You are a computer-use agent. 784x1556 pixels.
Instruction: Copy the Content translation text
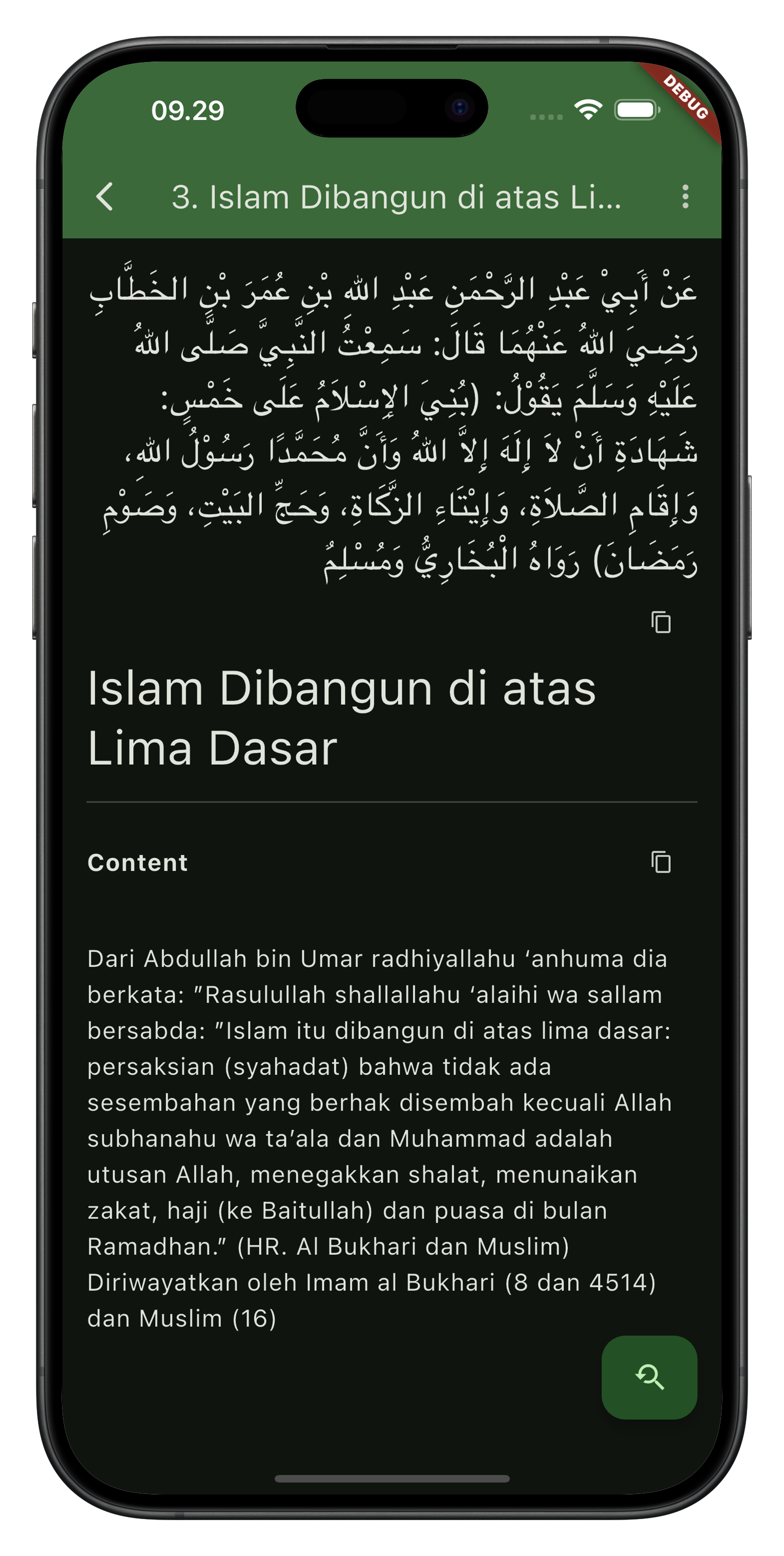pyautogui.click(x=661, y=862)
